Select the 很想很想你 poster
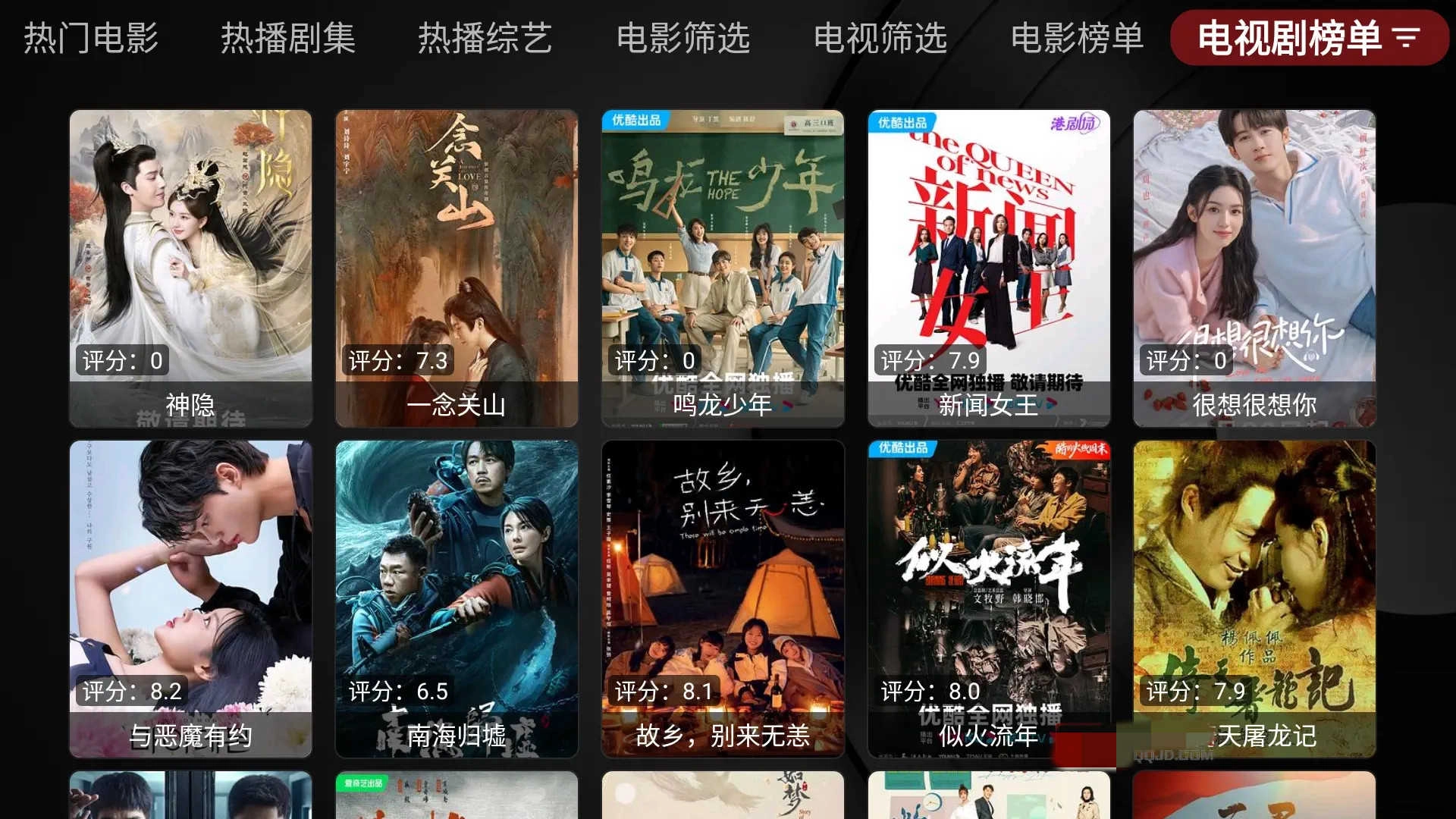Image resolution: width=1456 pixels, height=819 pixels. coord(1254,268)
